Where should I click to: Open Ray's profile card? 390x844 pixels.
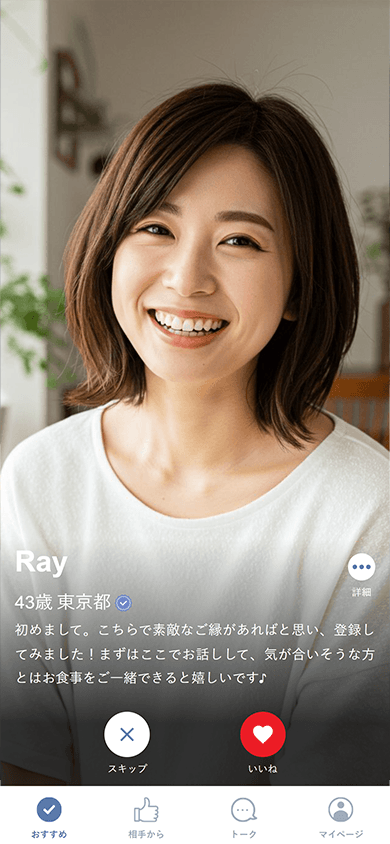[x=195, y=393]
